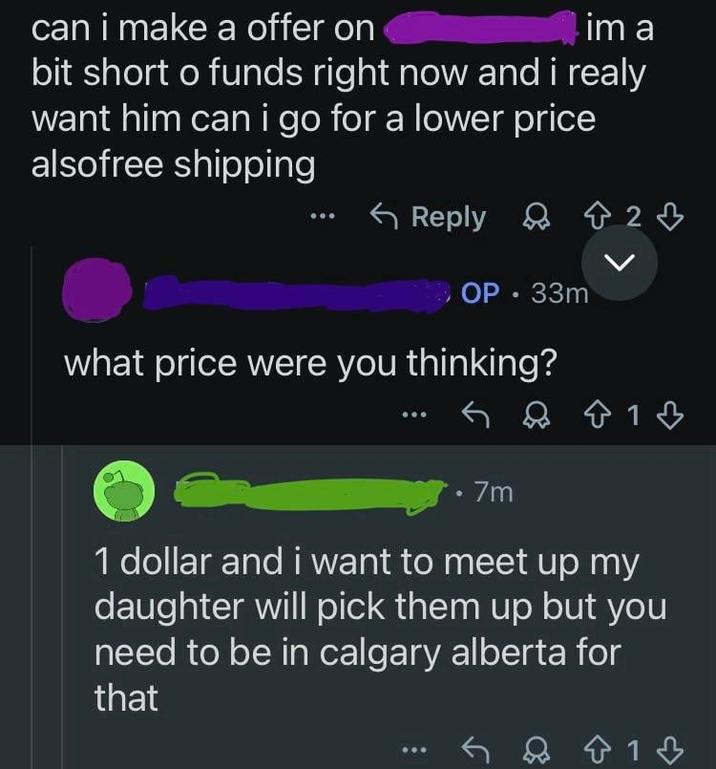Reply to the offer request comment
The width and height of the screenshot is (716, 769).
[x=428, y=217]
